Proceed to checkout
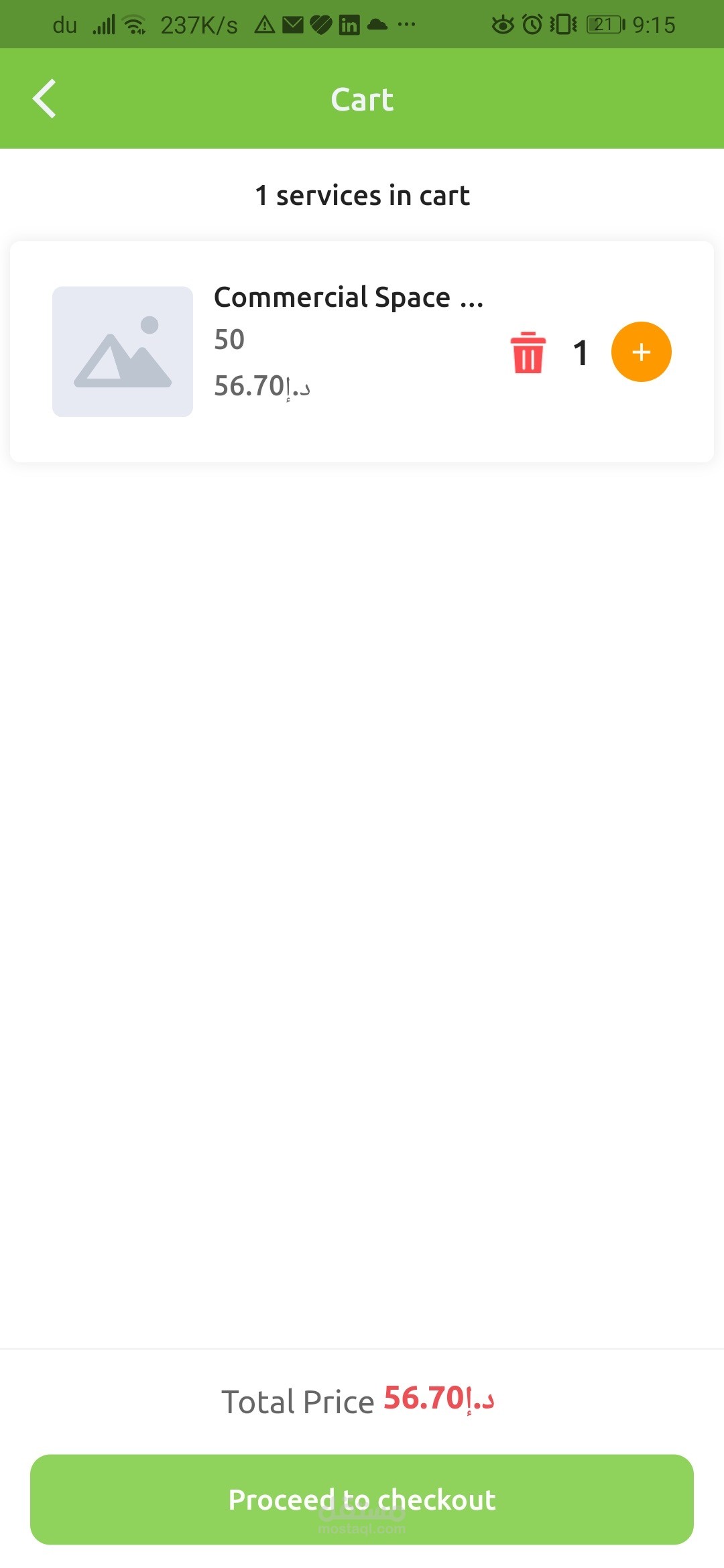 [362, 1500]
